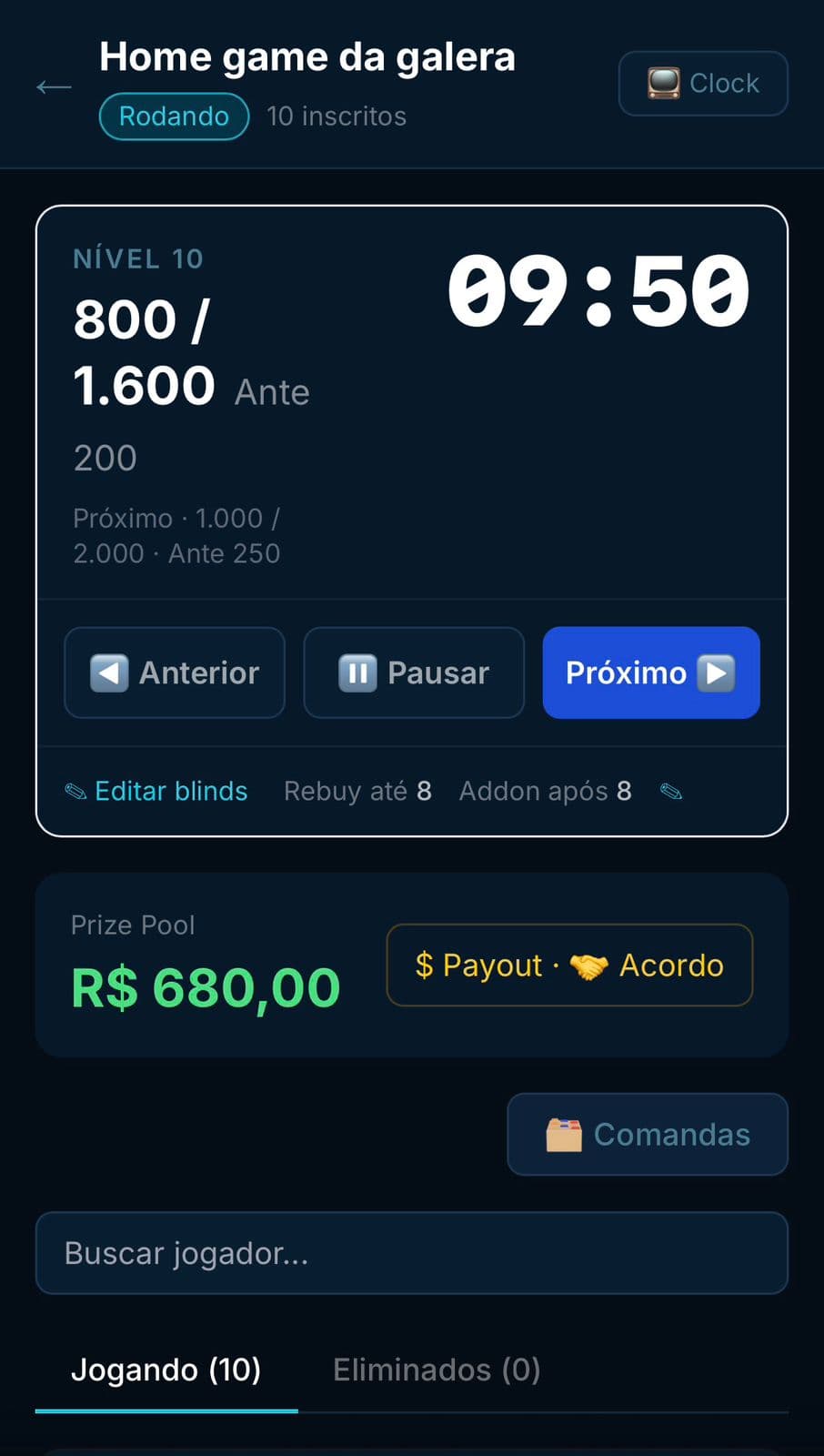Open the Comandas panel
This screenshot has height=1456, width=824.
(x=647, y=1134)
